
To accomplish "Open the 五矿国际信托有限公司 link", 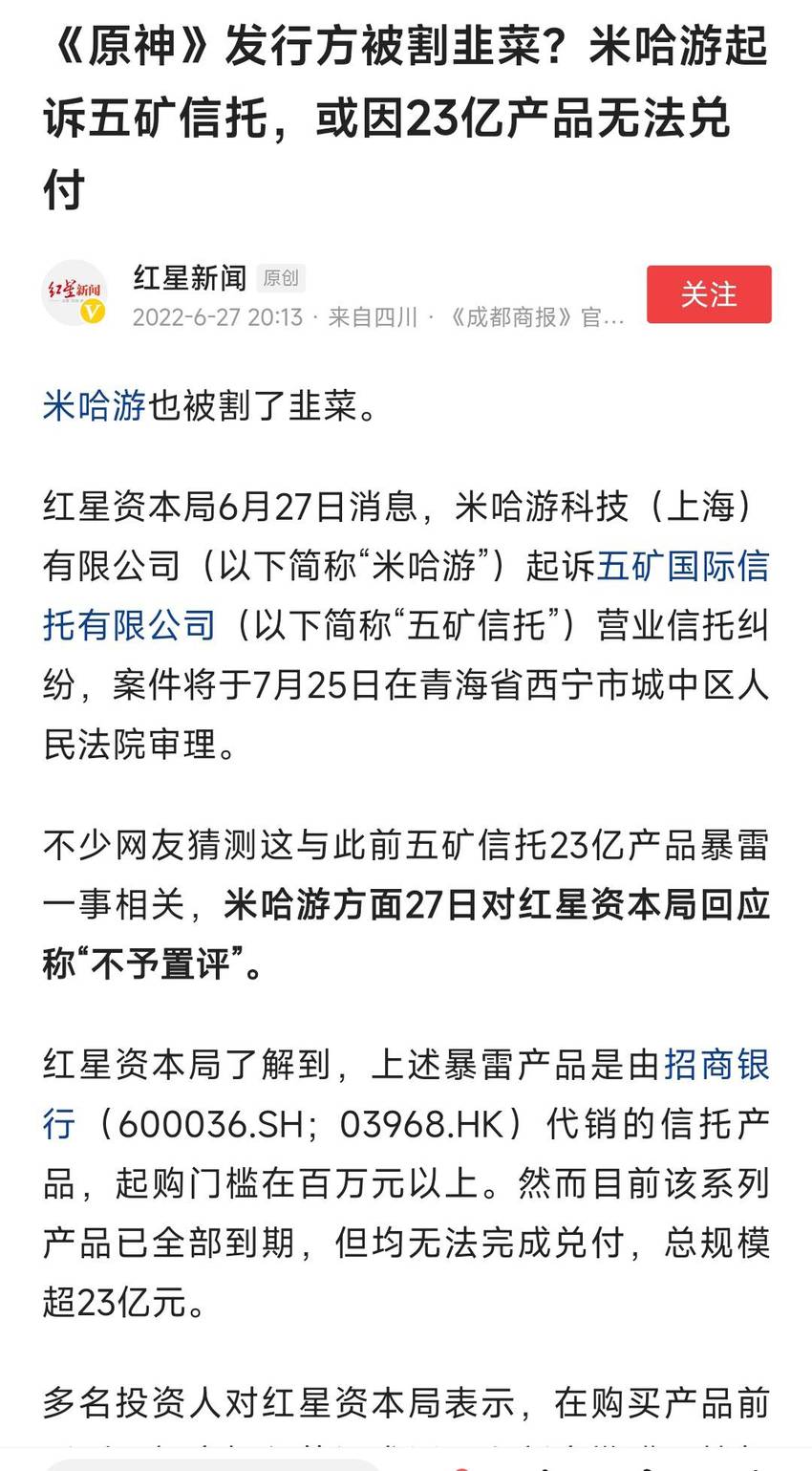I will click(683, 567).
